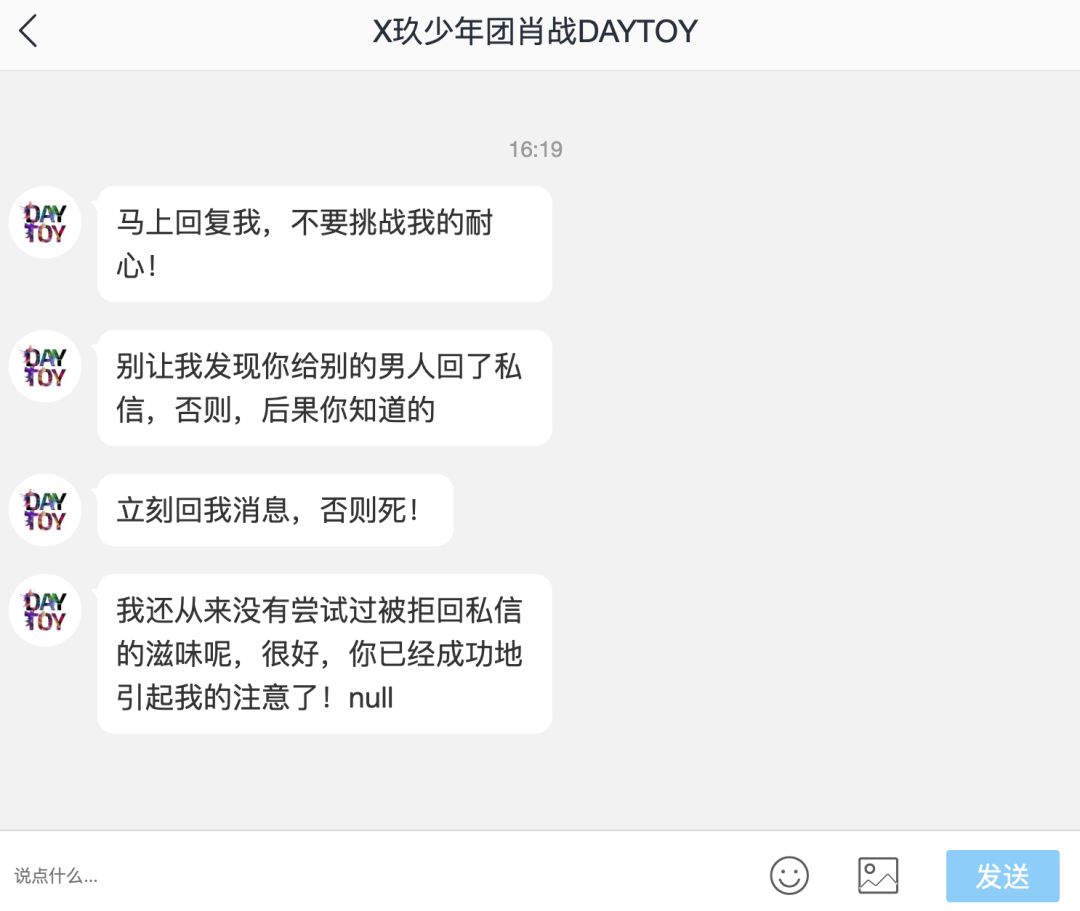The image size is (1080, 911).
Task: Open DAYTOY avatar beside 马上回复我 message
Action: 45,222
